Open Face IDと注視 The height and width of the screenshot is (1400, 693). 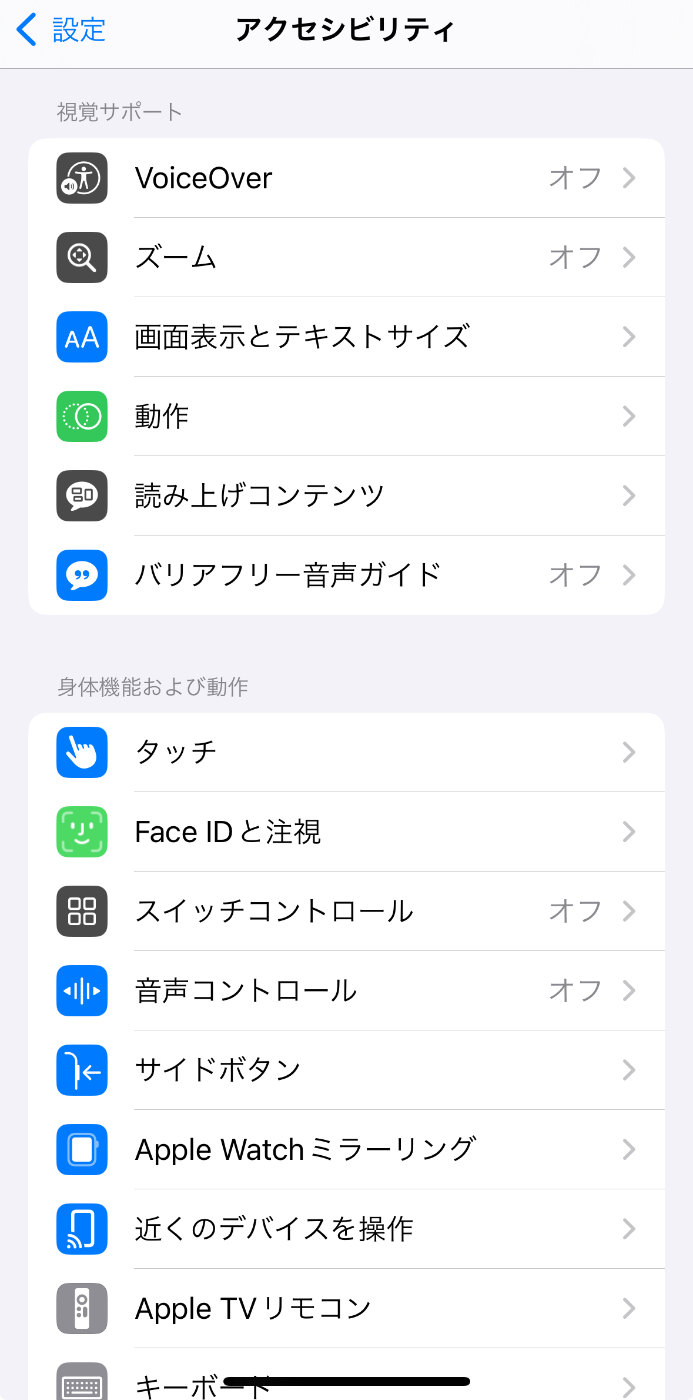[x=346, y=832]
